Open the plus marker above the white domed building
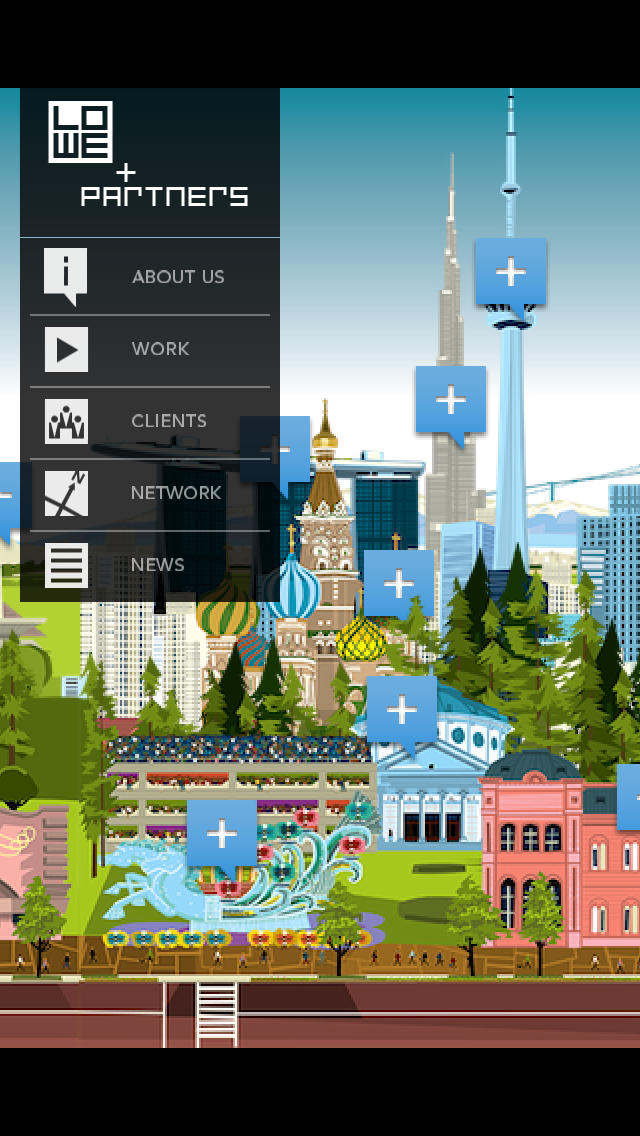 pos(401,710)
